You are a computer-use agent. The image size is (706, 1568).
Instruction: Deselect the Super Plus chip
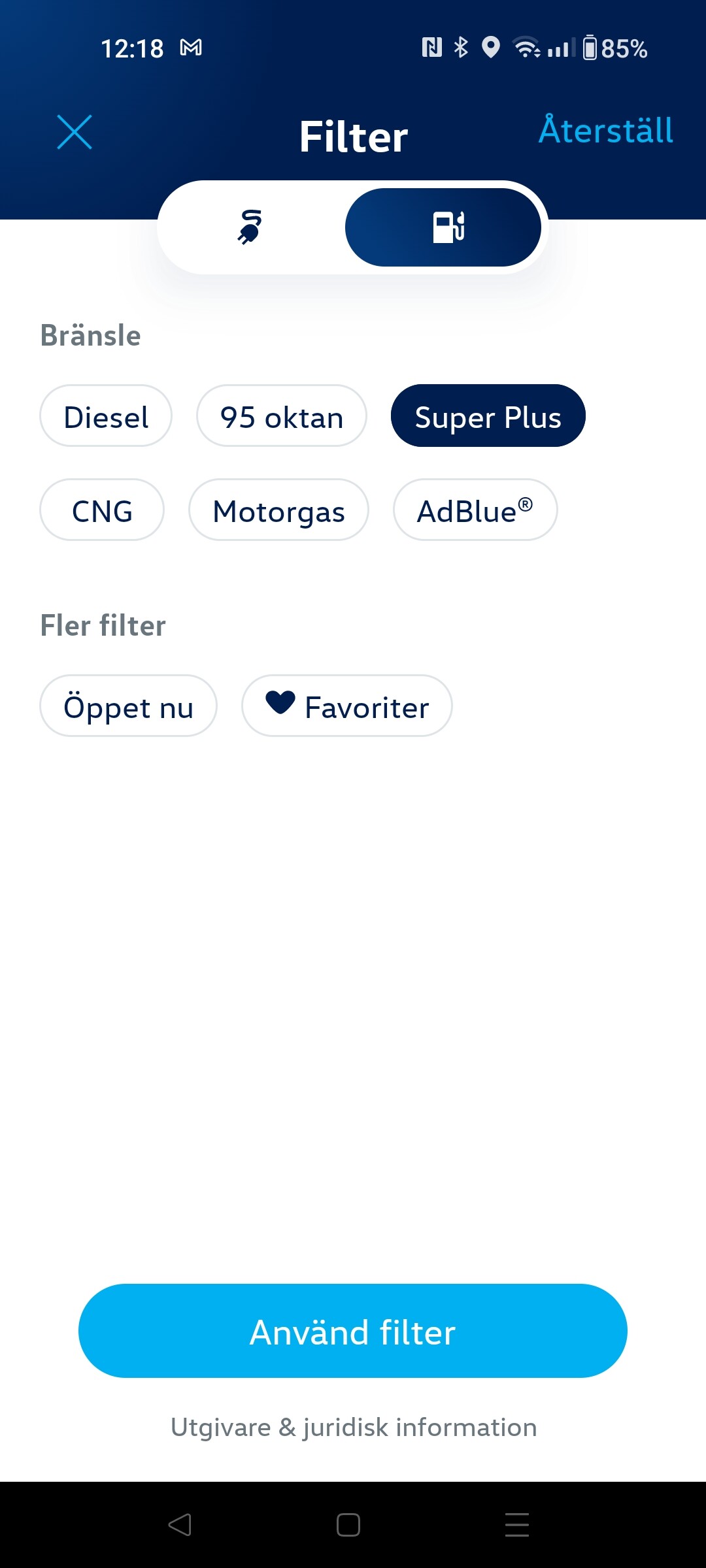(488, 416)
